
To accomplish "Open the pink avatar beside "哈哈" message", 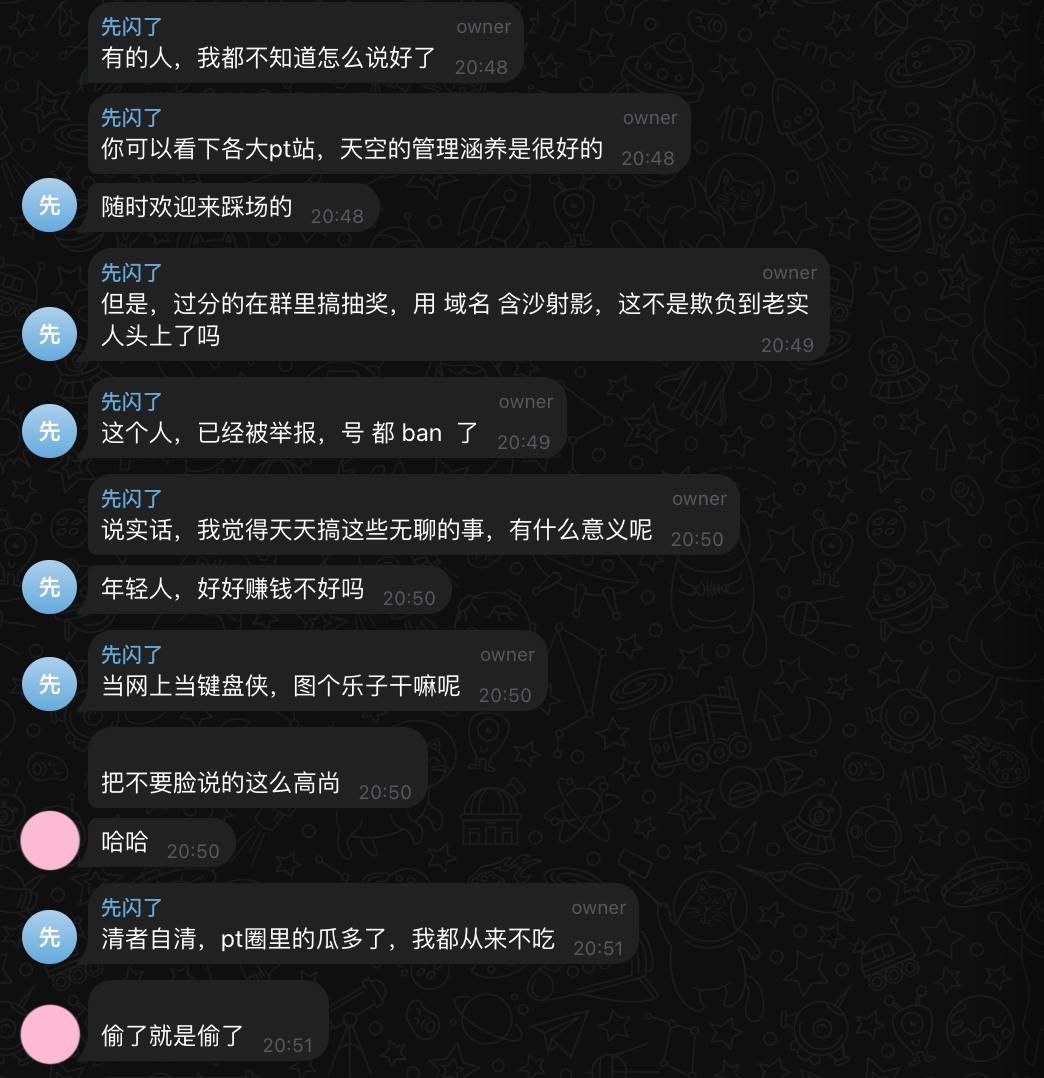I will pyautogui.click(x=49, y=841).
